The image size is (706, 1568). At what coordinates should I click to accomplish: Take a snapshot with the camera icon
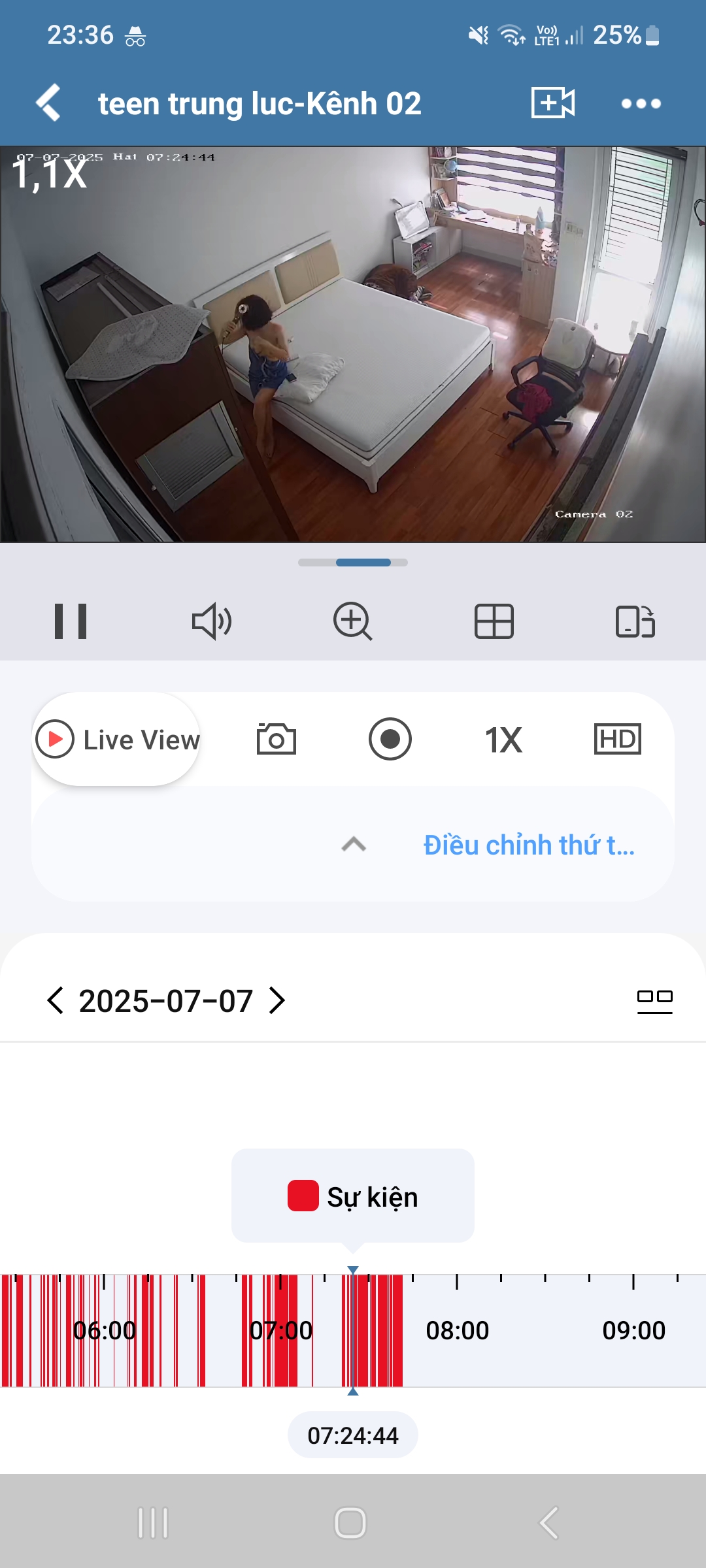[x=277, y=739]
